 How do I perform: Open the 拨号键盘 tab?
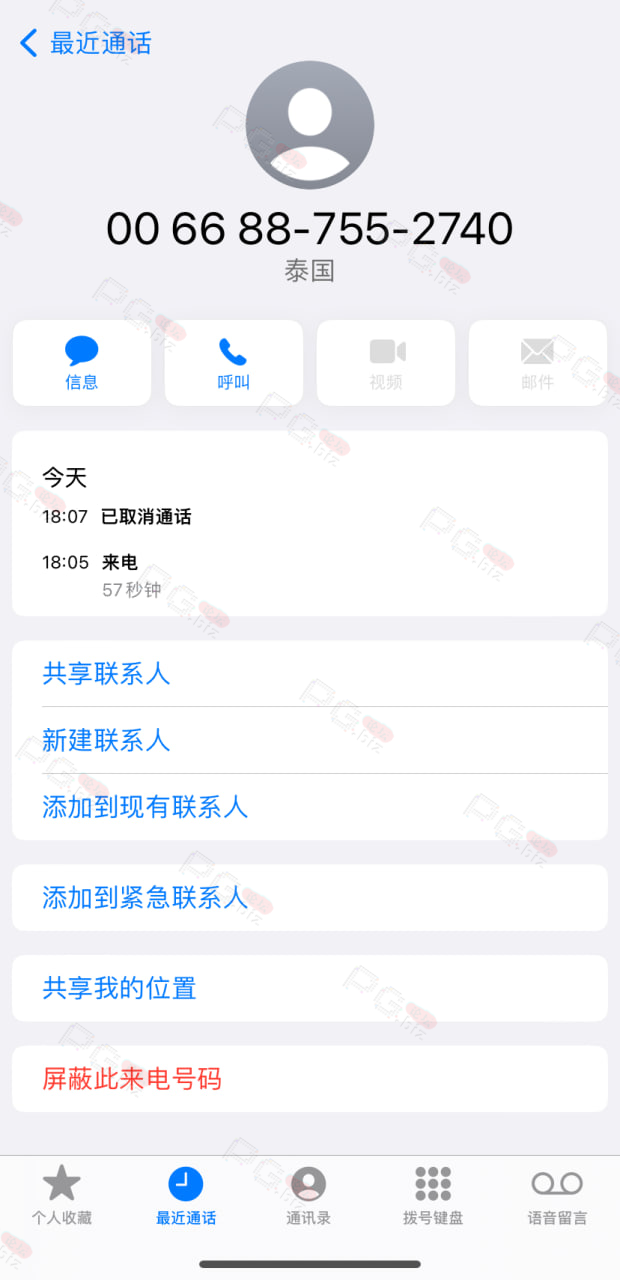(x=433, y=1195)
